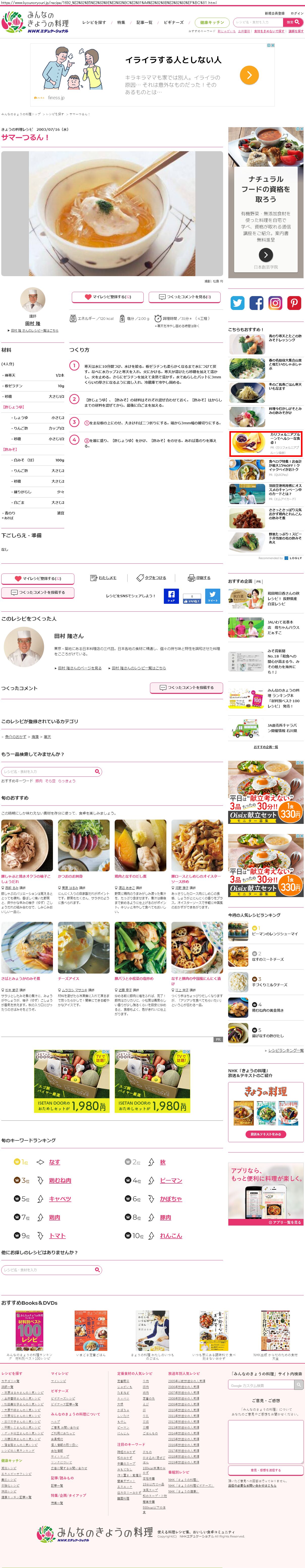Open the Pinterest icon in the sidebar
This screenshot has height=1568, width=305.
pyautogui.click(x=294, y=303)
